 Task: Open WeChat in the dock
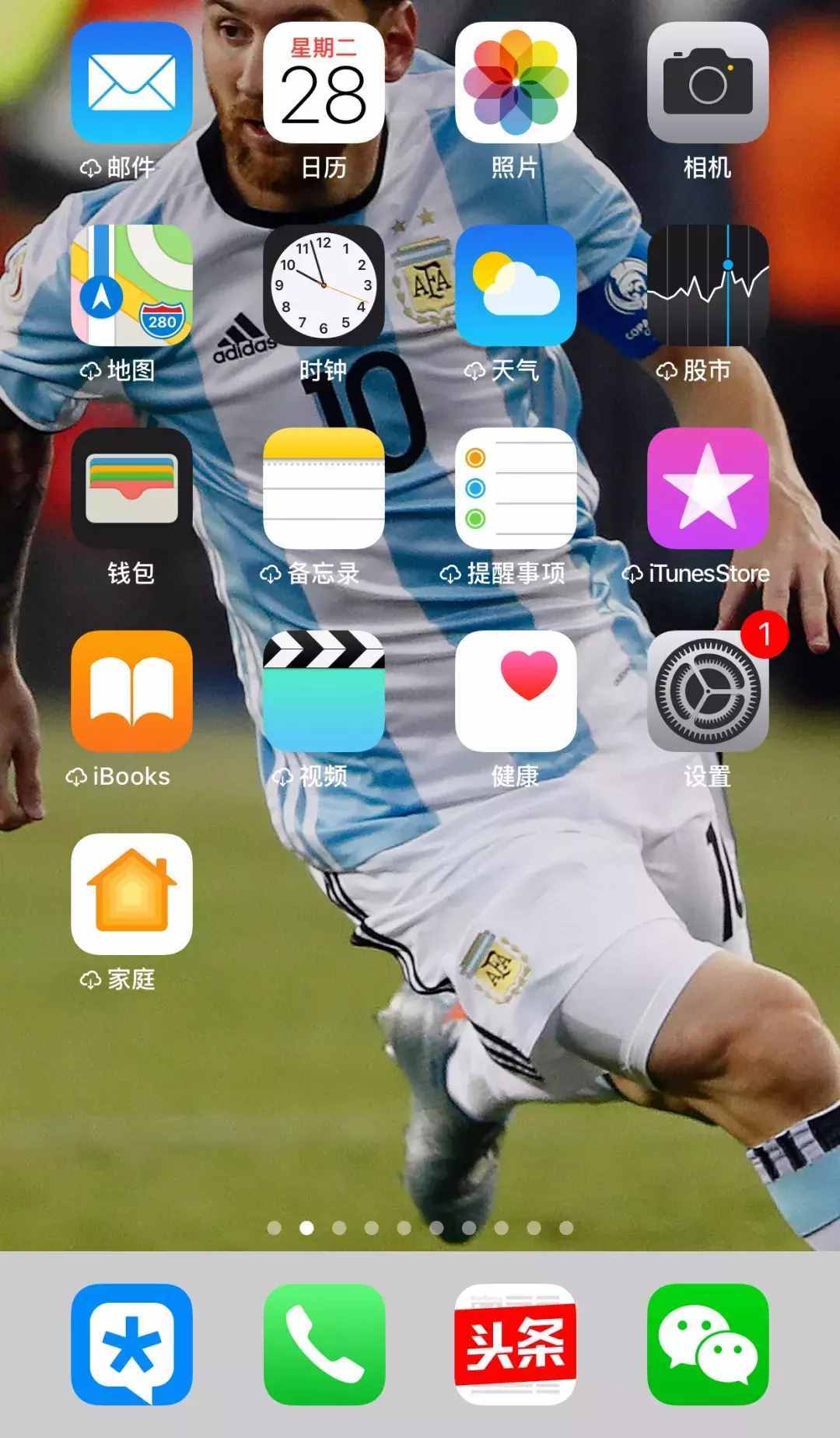point(708,1344)
